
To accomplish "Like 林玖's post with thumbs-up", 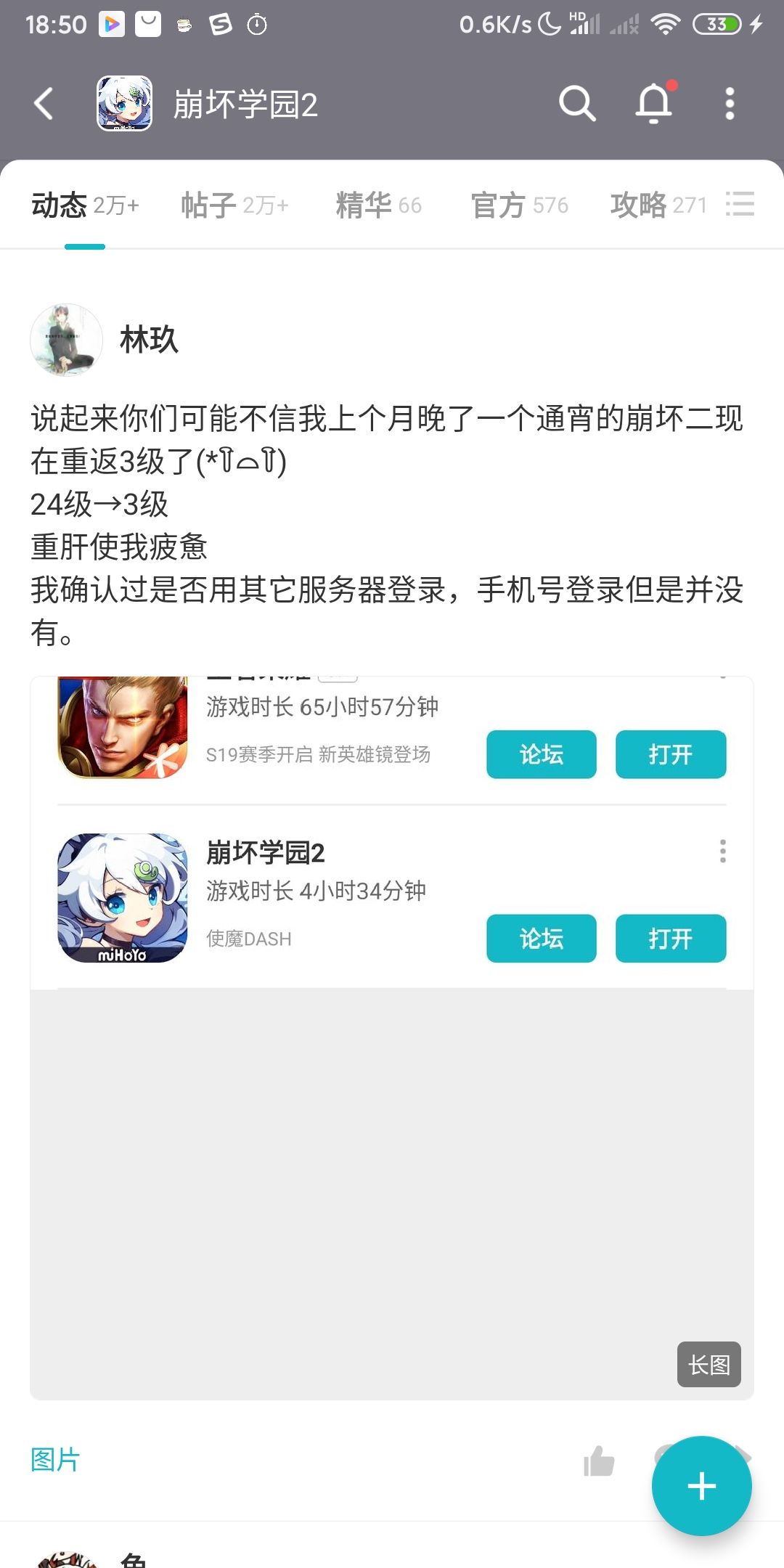I will click(599, 1461).
